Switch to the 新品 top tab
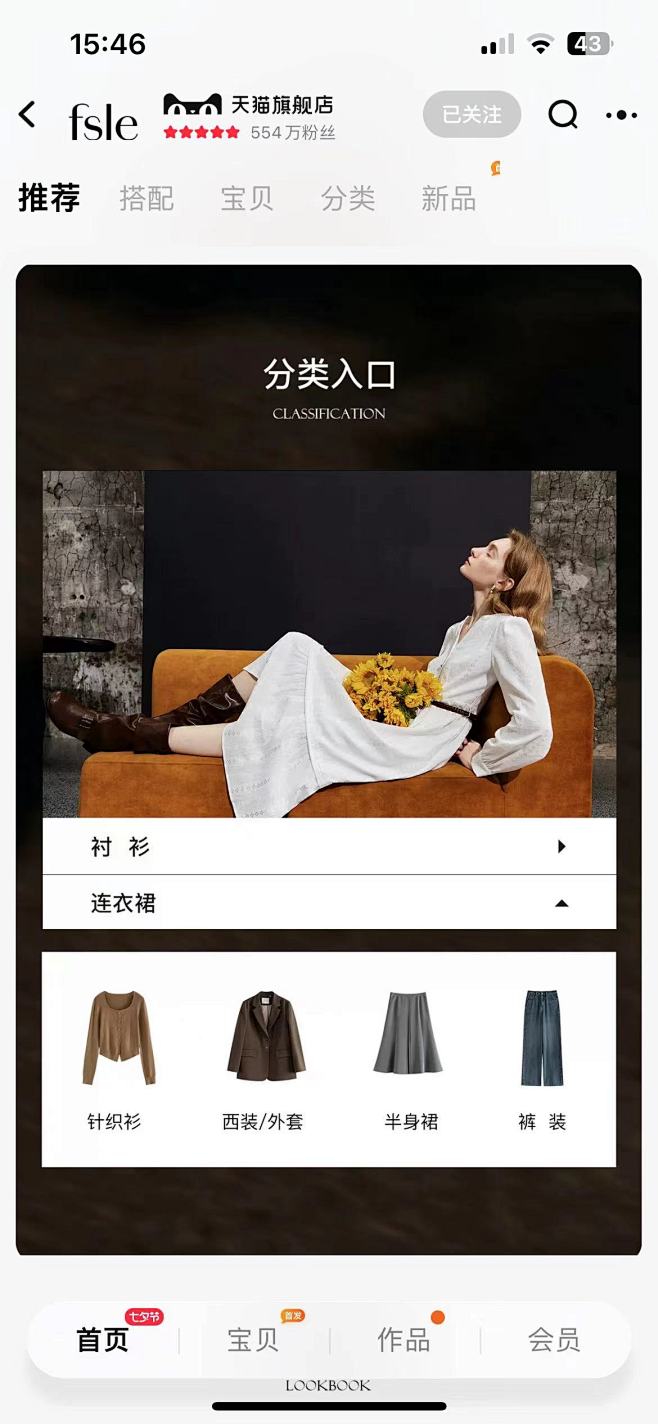 click(x=449, y=199)
